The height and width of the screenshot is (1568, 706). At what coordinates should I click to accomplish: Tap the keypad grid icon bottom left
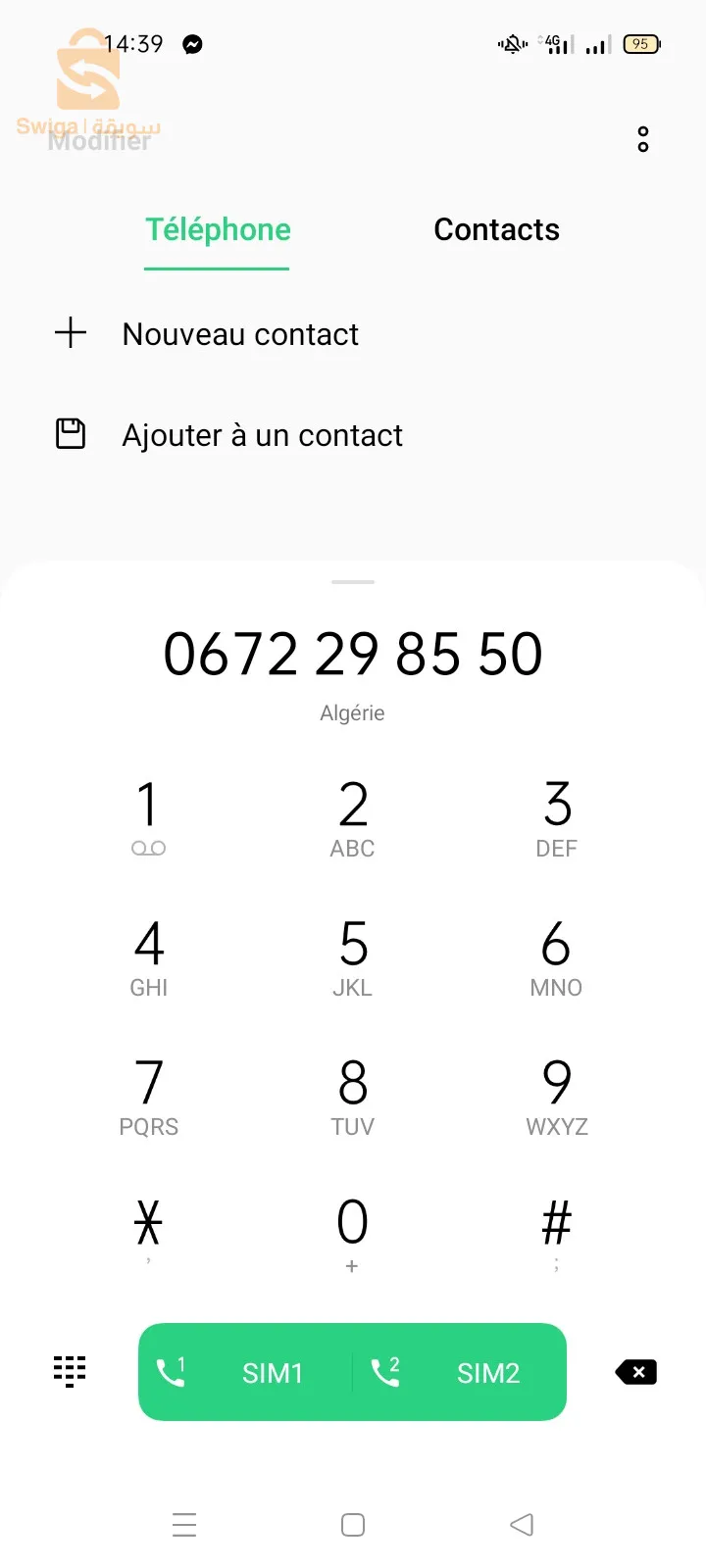[70, 1370]
